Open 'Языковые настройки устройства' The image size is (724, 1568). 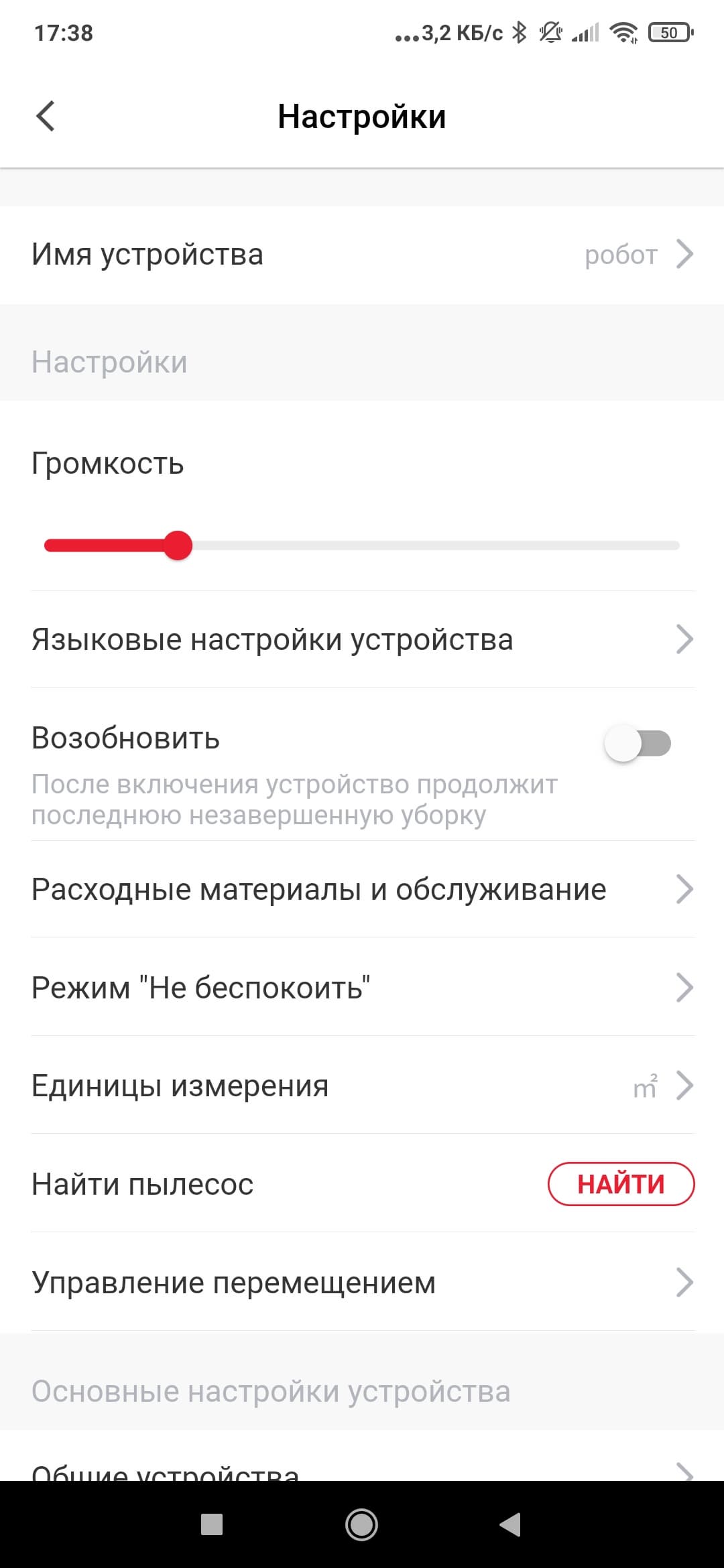tap(362, 639)
